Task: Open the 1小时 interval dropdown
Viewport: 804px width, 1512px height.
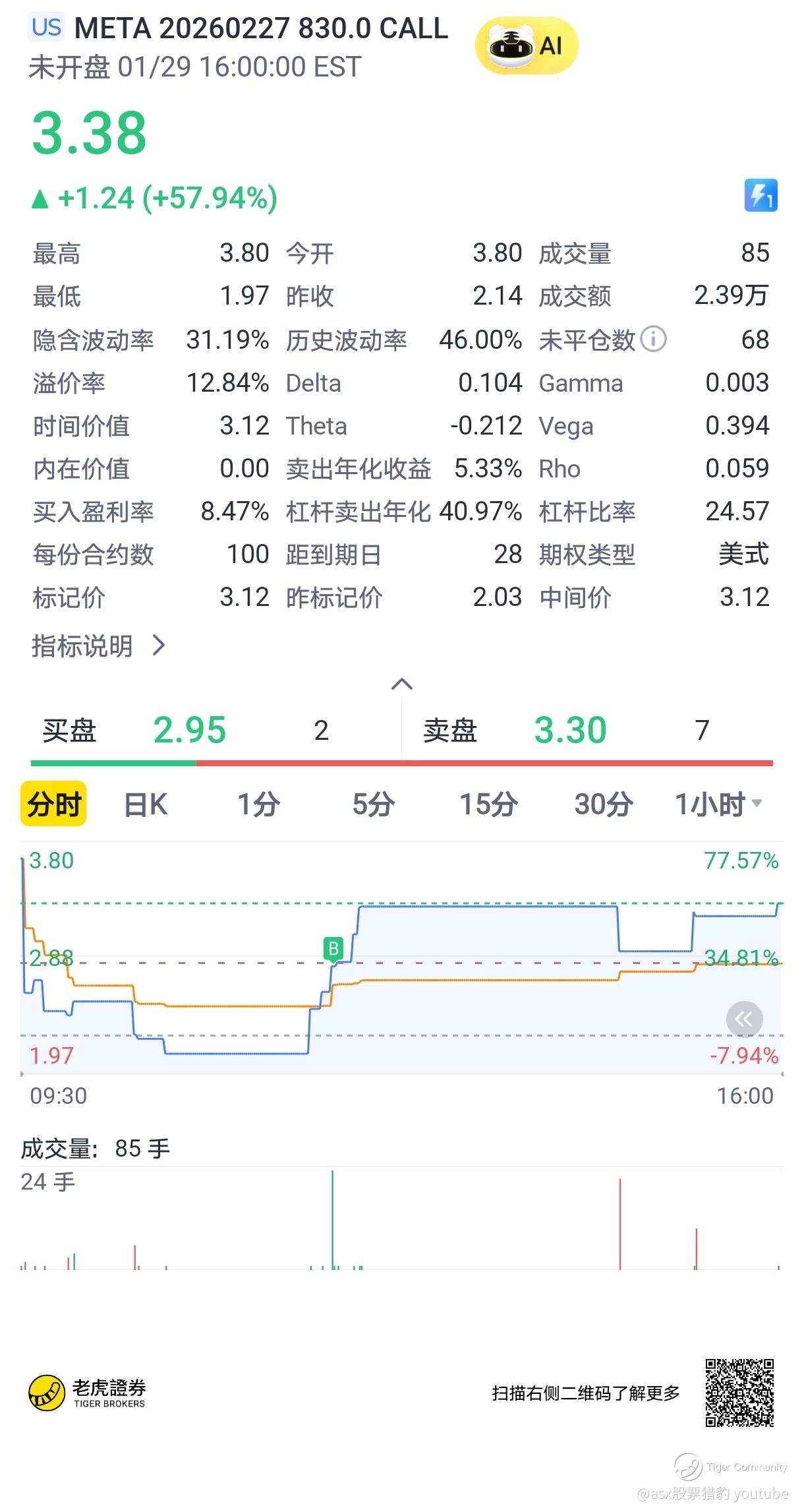Action: pyautogui.click(x=718, y=804)
